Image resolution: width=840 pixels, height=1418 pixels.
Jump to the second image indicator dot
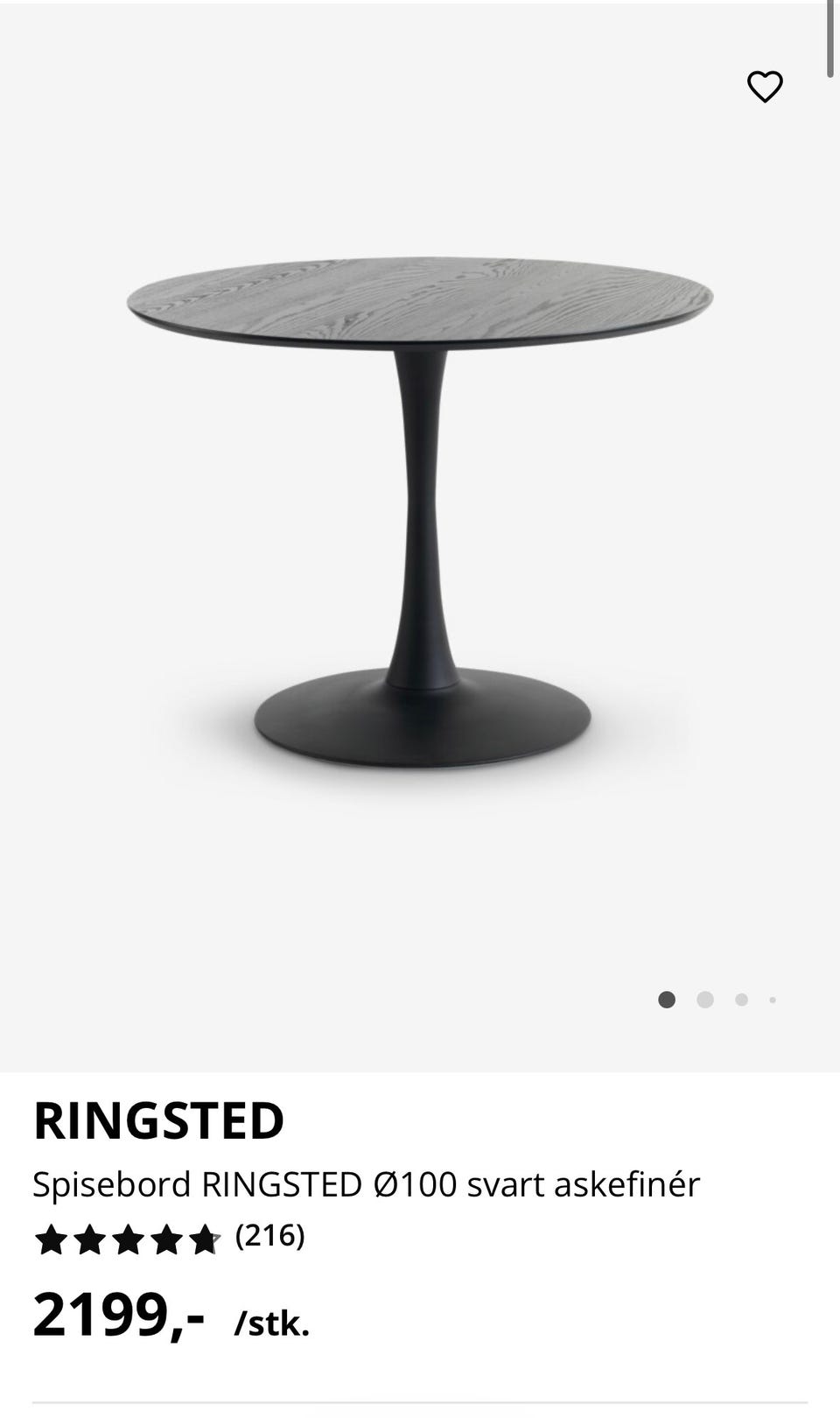[x=705, y=1000]
